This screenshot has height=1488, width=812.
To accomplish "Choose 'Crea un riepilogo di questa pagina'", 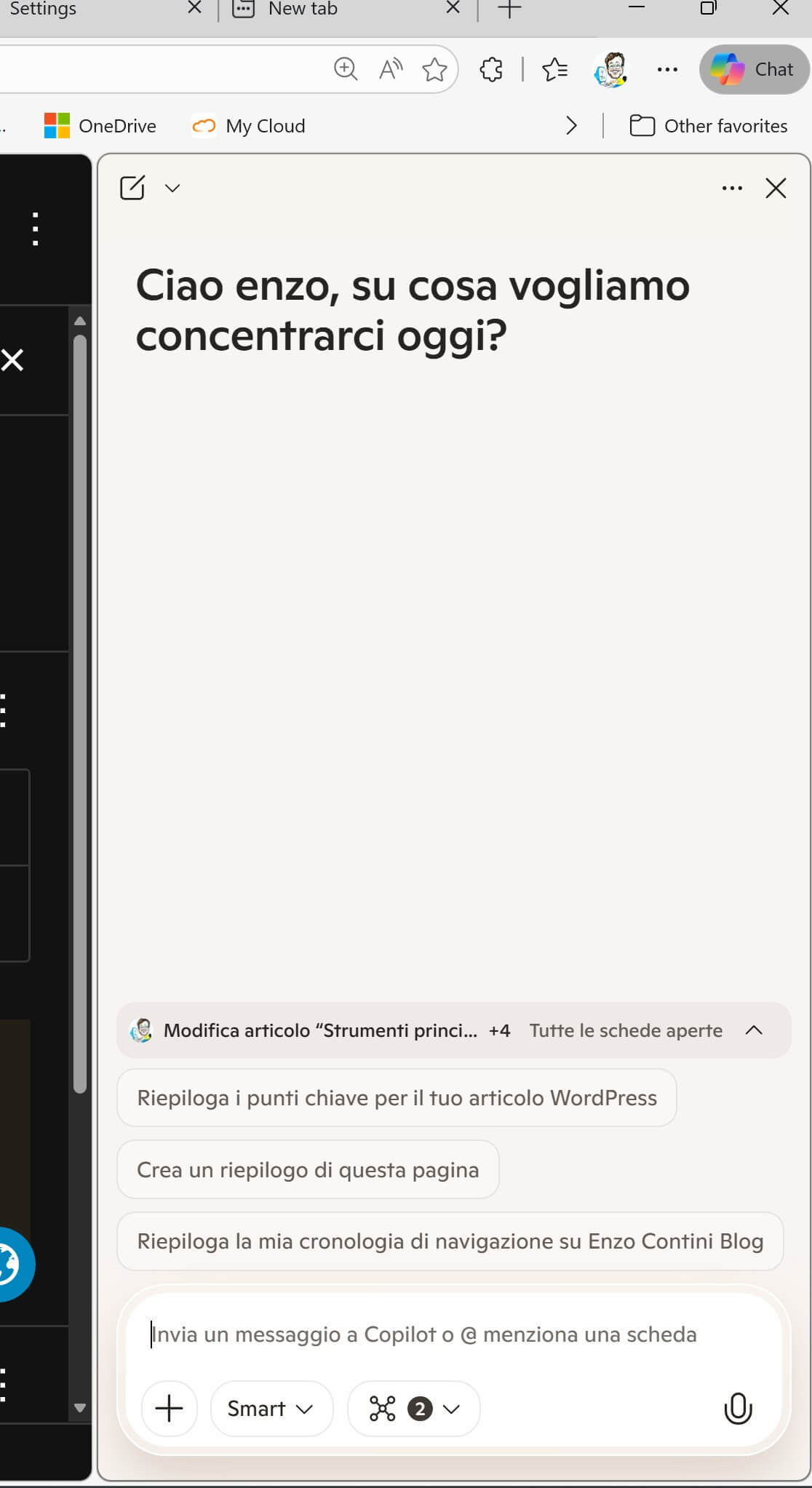I will point(308,1169).
